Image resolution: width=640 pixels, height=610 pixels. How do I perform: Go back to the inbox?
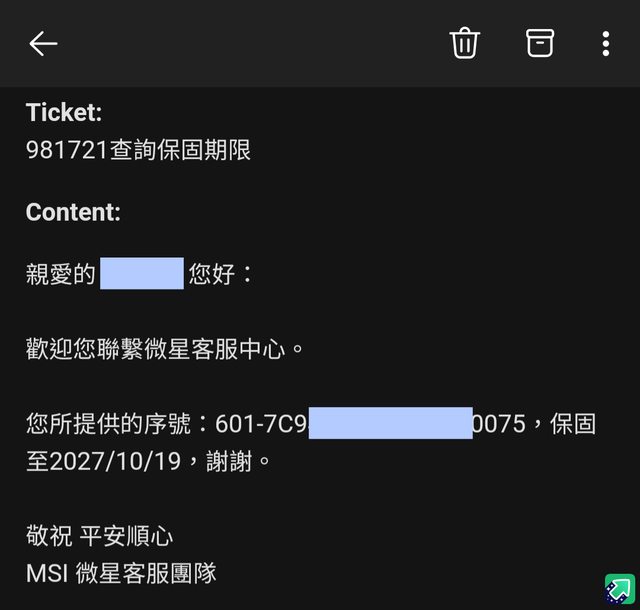pyautogui.click(x=43, y=43)
